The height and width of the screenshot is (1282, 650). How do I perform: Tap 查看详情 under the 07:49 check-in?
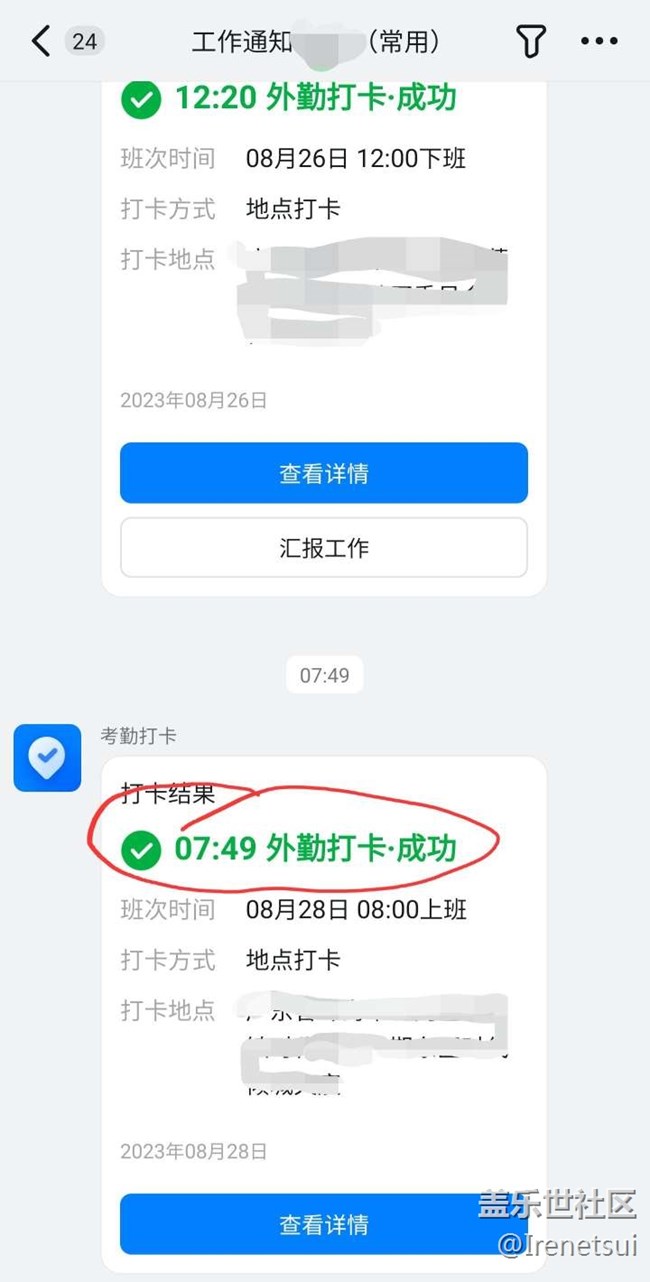pyautogui.click(x=324, y=1224)
